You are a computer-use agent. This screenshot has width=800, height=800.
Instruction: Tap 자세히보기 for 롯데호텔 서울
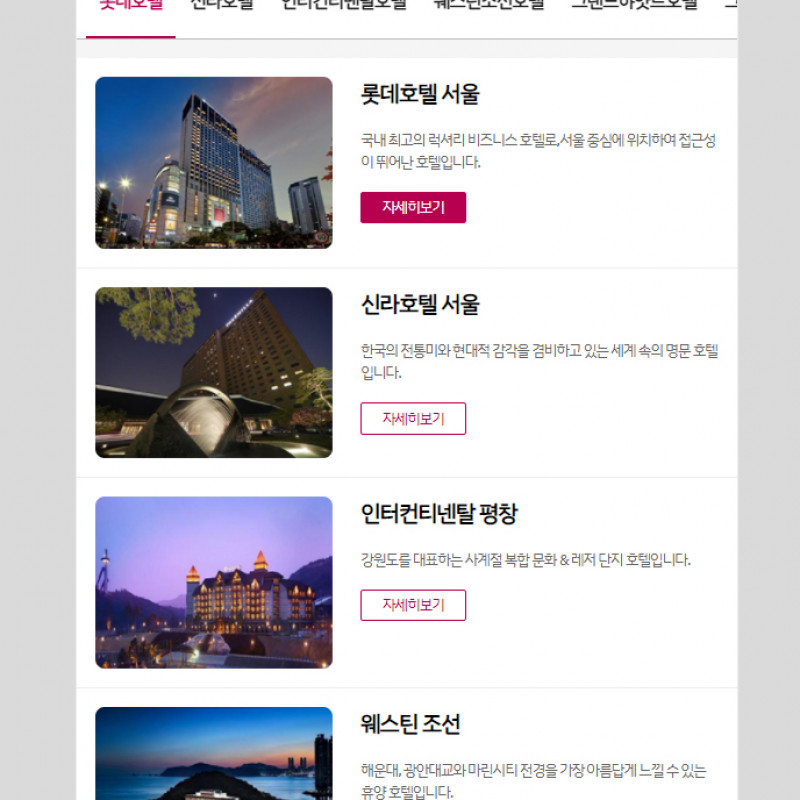413,208
